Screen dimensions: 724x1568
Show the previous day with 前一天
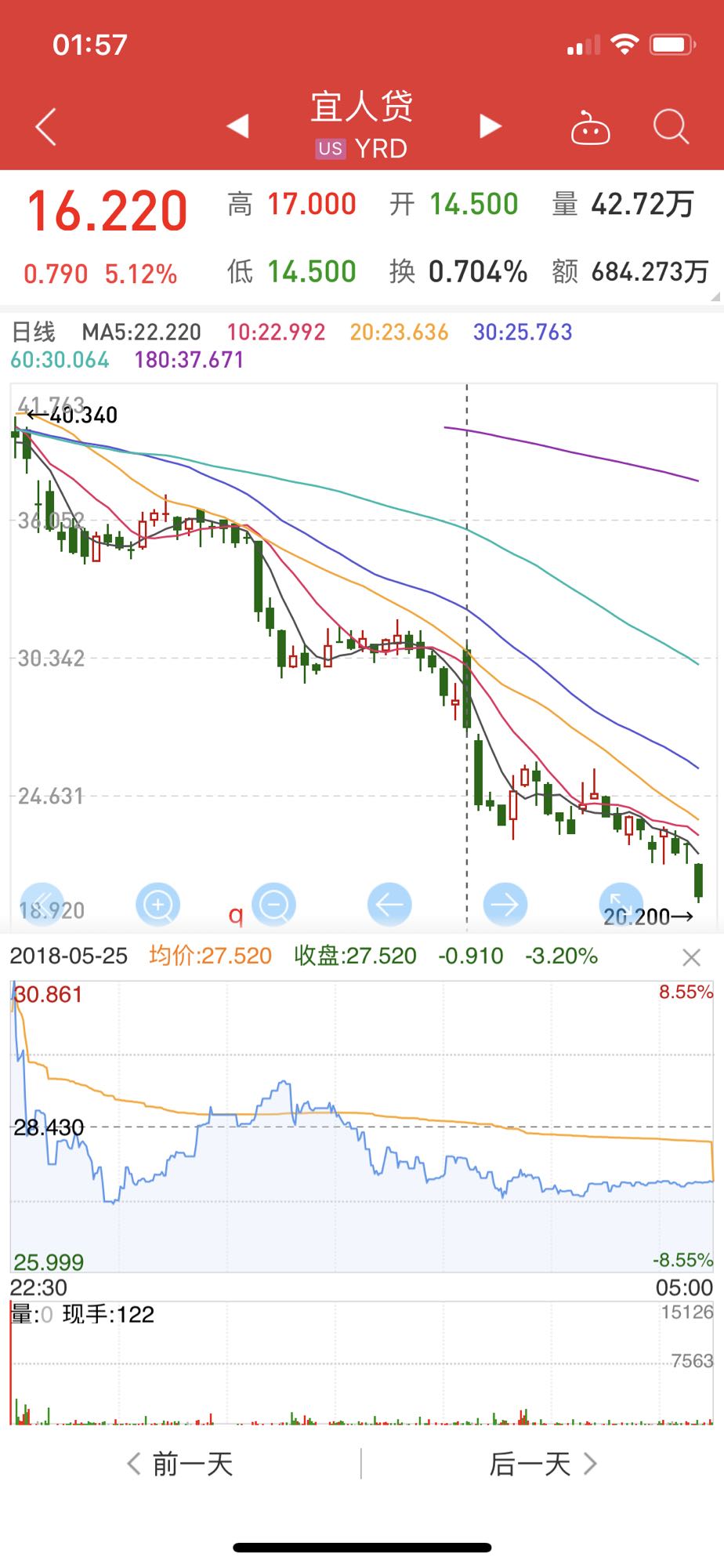click(x=181, y=1464)
